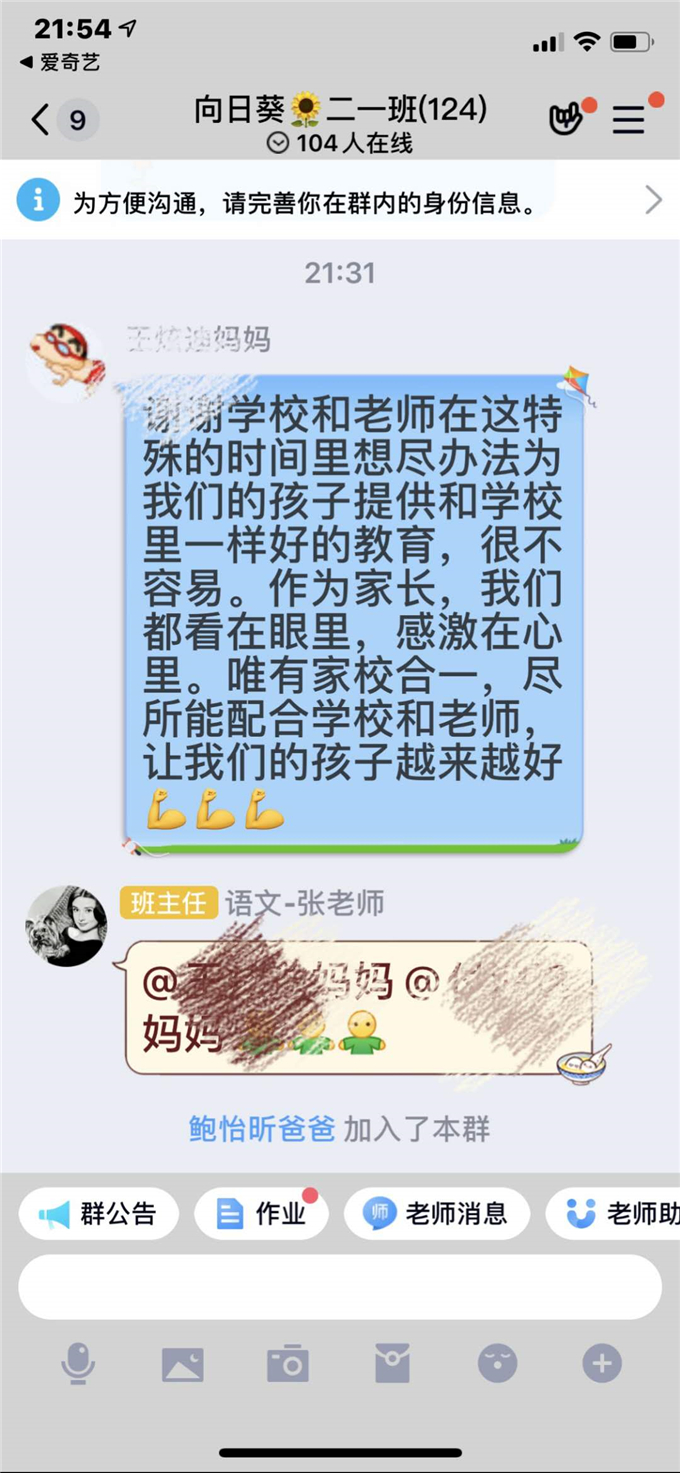Focus the message input field
680x1473 pixels.
(x=340, y=1287)
